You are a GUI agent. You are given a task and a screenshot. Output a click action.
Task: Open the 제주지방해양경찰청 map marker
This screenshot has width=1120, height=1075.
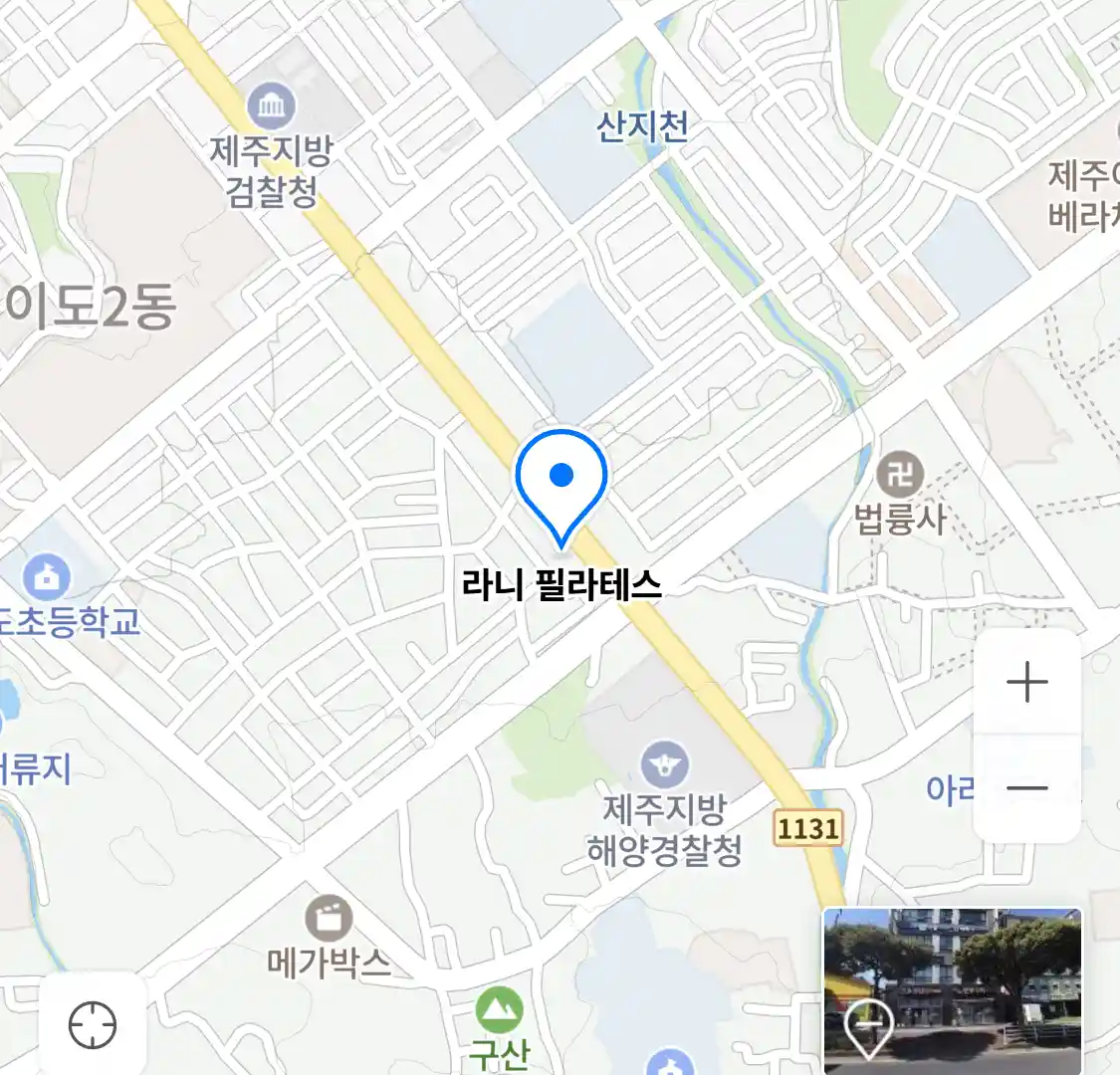tap(665, 766)
